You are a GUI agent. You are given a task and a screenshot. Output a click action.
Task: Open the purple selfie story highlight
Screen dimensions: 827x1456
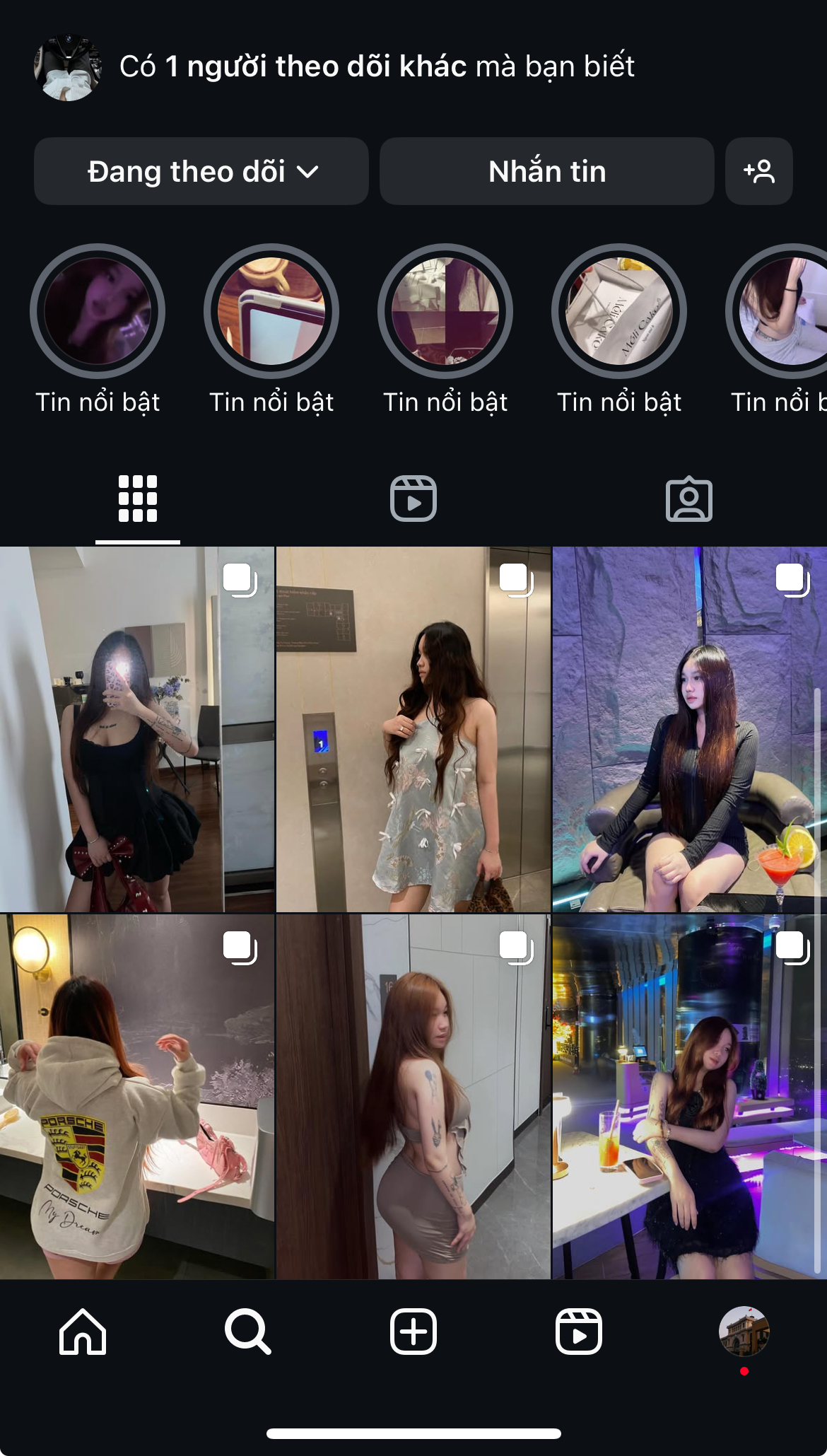coord(98,311)
